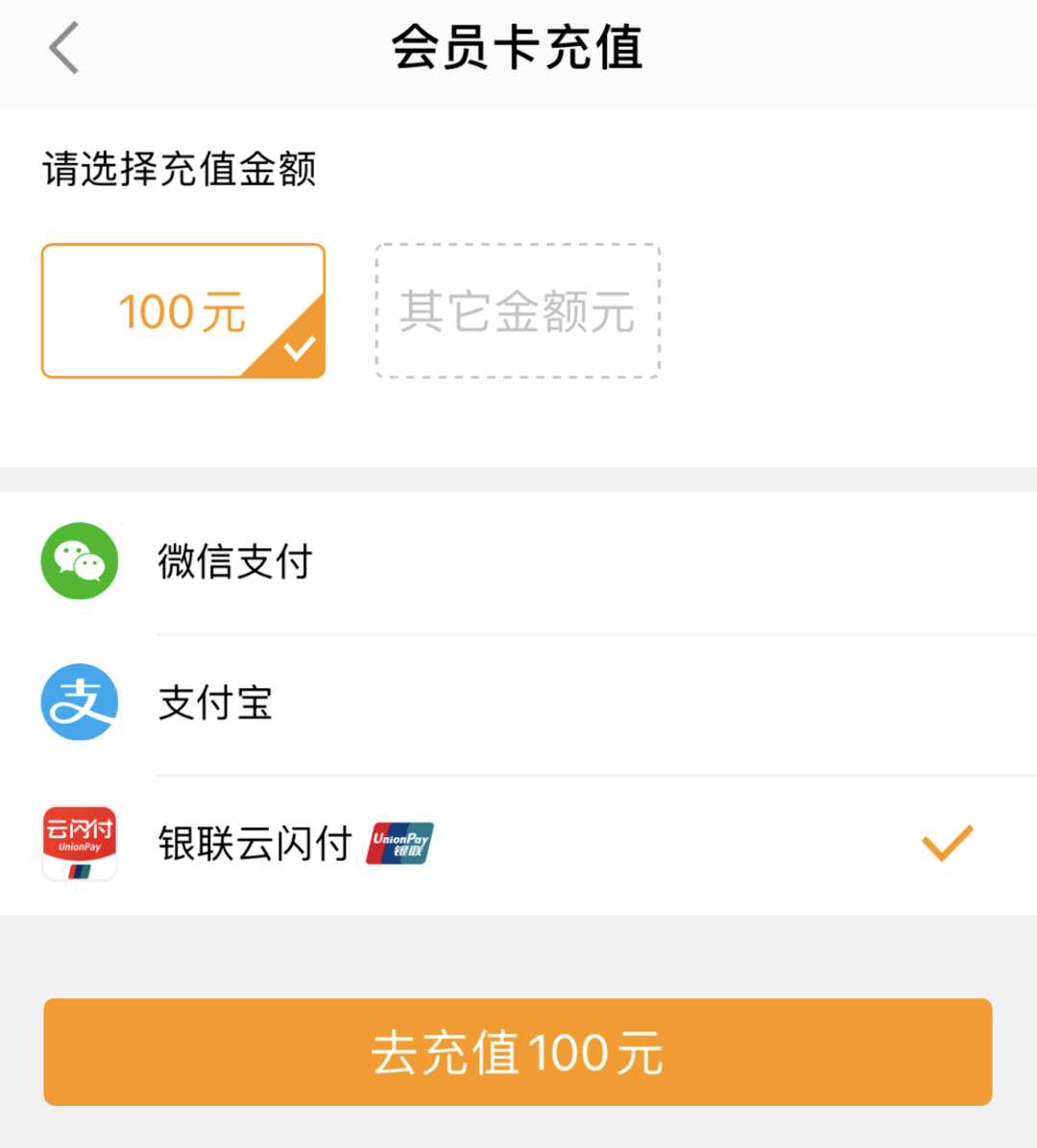Click the UnionPay card logo badge
Image resolution: width=1037 pixels, height=1148 pixels.
coord(399,842)
